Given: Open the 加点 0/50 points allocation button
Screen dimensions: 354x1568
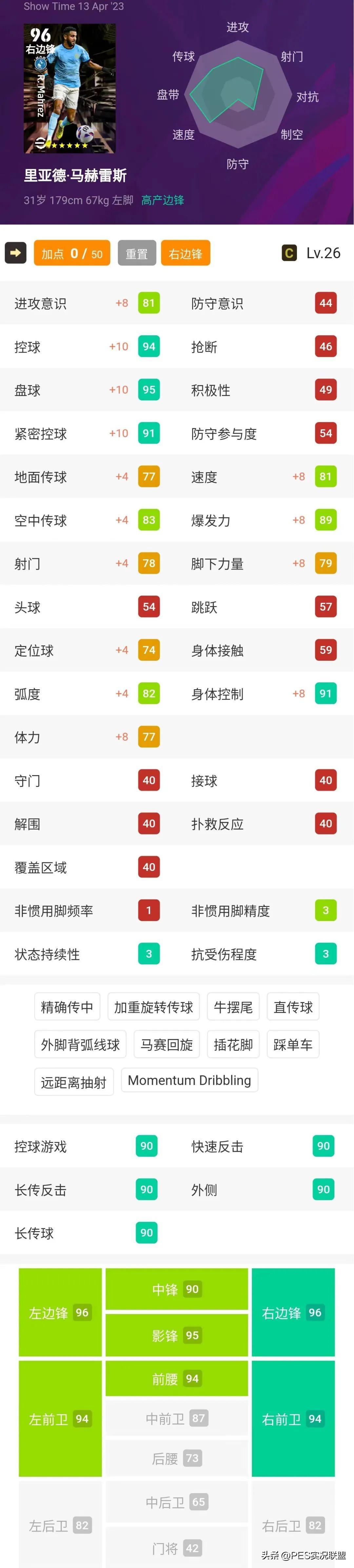Looking at the screenshot, I should point(72,253).
